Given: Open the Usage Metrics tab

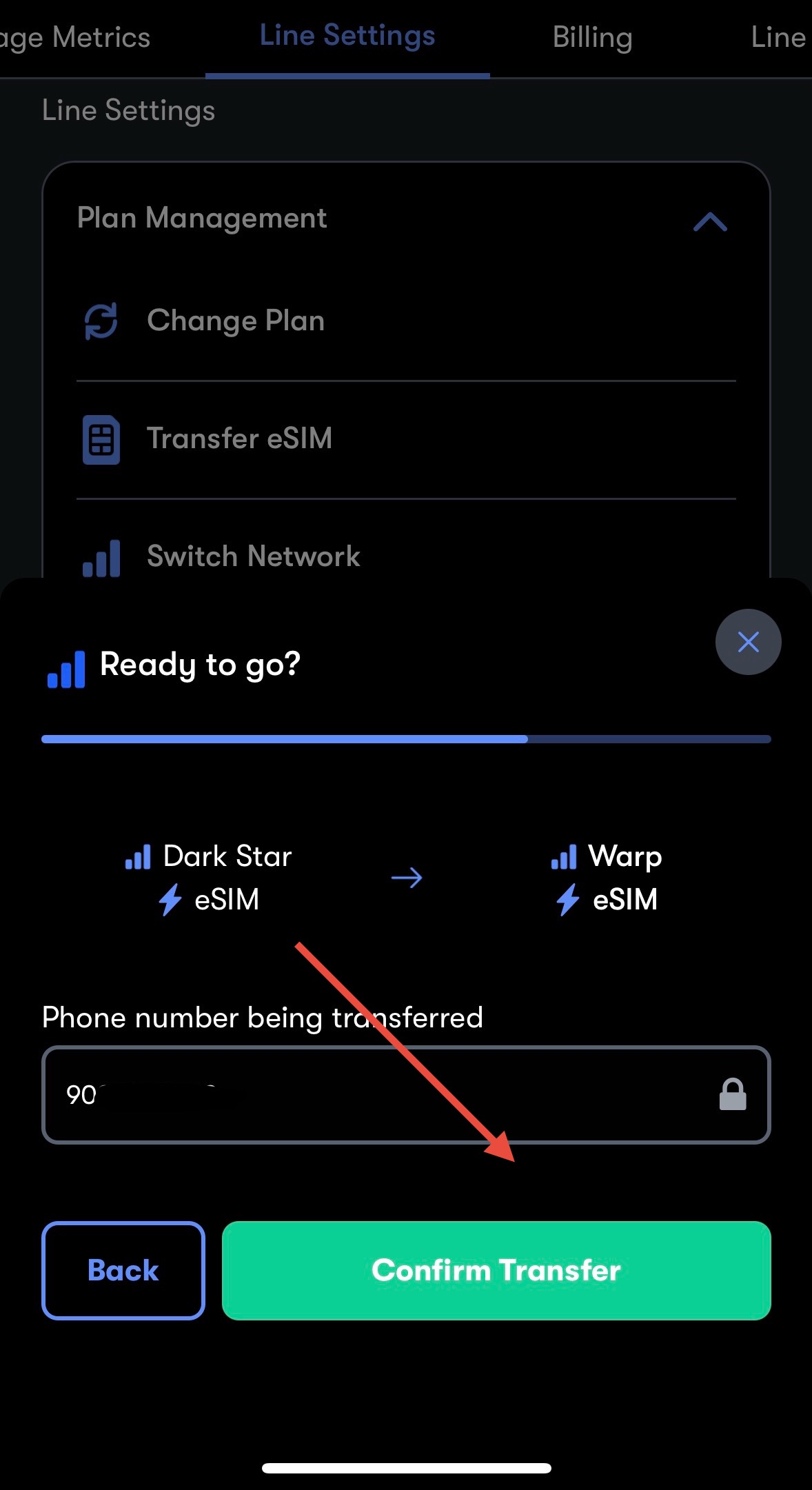Looking at the screenshot, I should pyautogui.click(x=76, y=37).
